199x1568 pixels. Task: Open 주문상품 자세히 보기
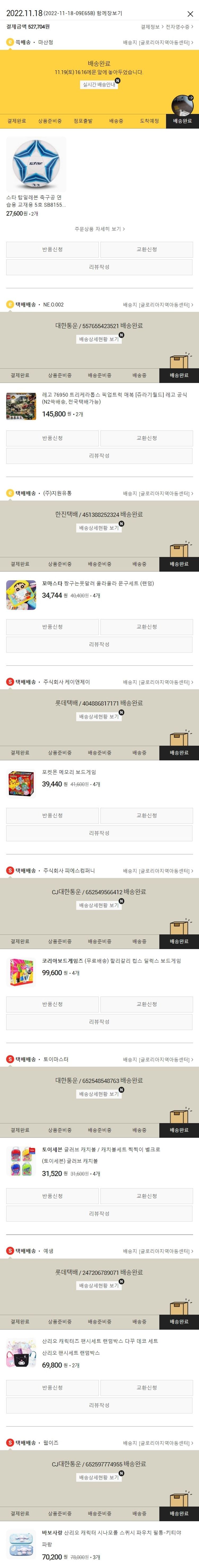[x=99, y=229]
